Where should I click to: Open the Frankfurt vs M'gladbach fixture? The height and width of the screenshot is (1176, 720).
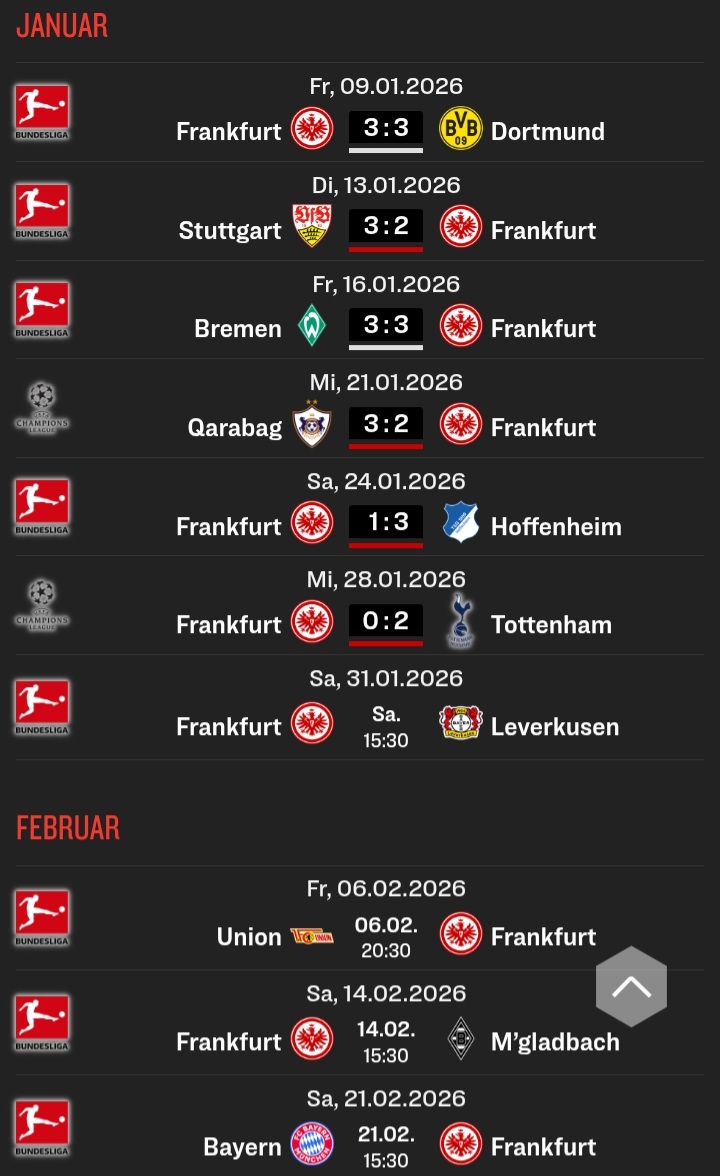pyautogui.click(x=386, y=1041)
